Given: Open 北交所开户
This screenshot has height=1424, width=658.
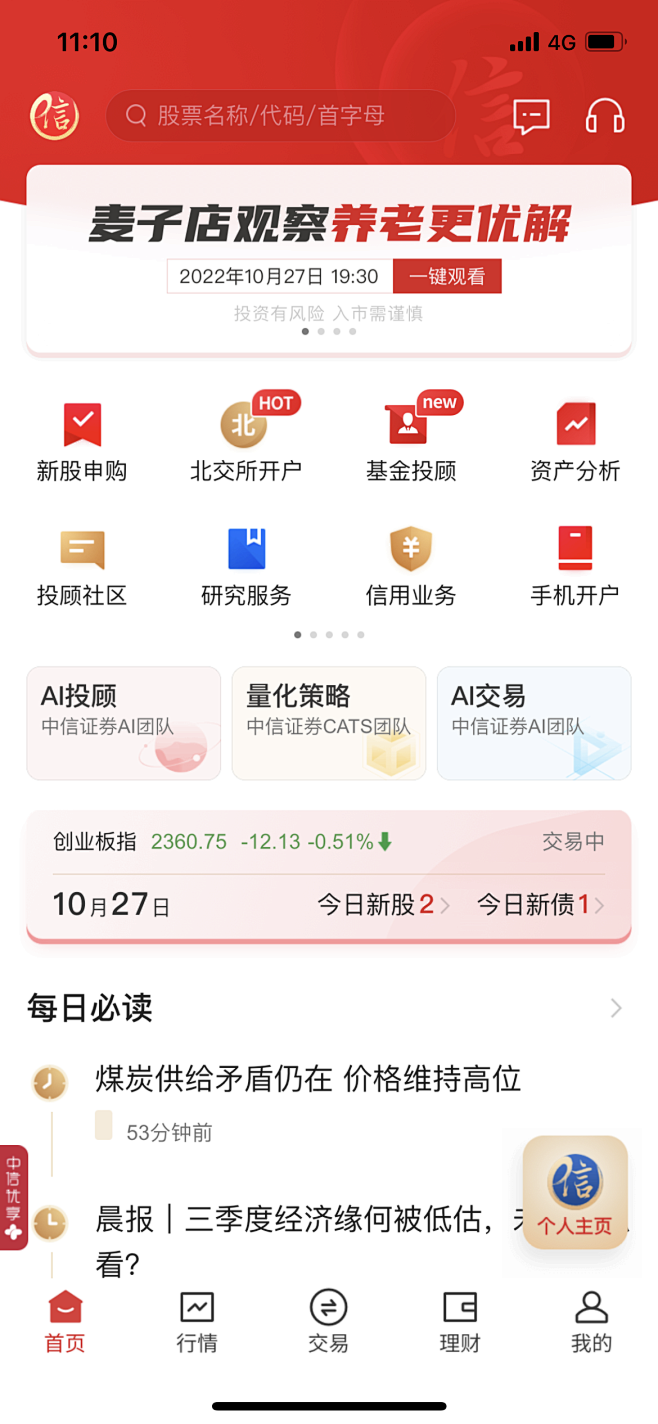Looking at the screenshot, I should click(x=246, y=443).
